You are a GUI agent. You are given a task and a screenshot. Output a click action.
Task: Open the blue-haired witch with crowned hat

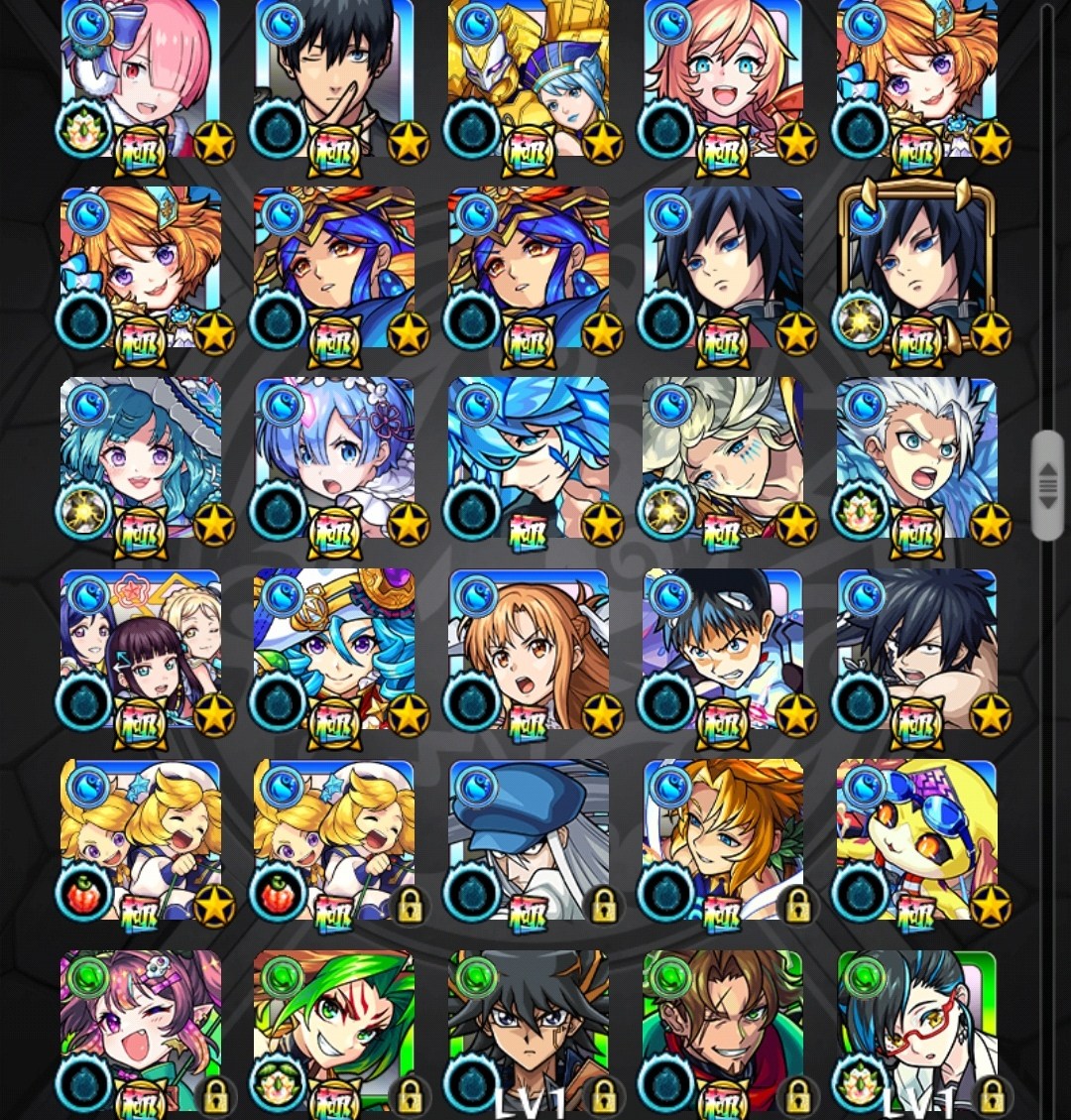point(334,648)
